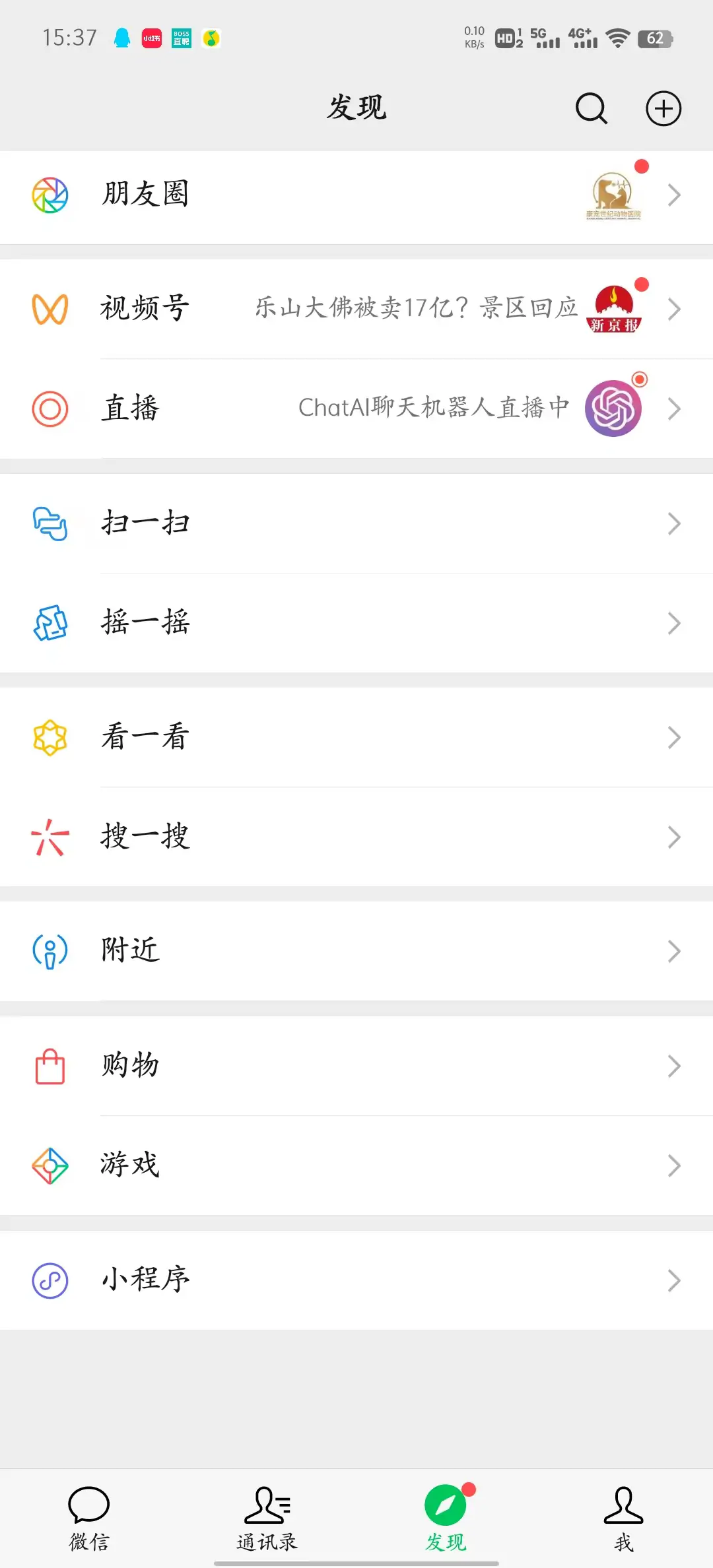Select the 视频号 butterfly icon

pos(50,307)
